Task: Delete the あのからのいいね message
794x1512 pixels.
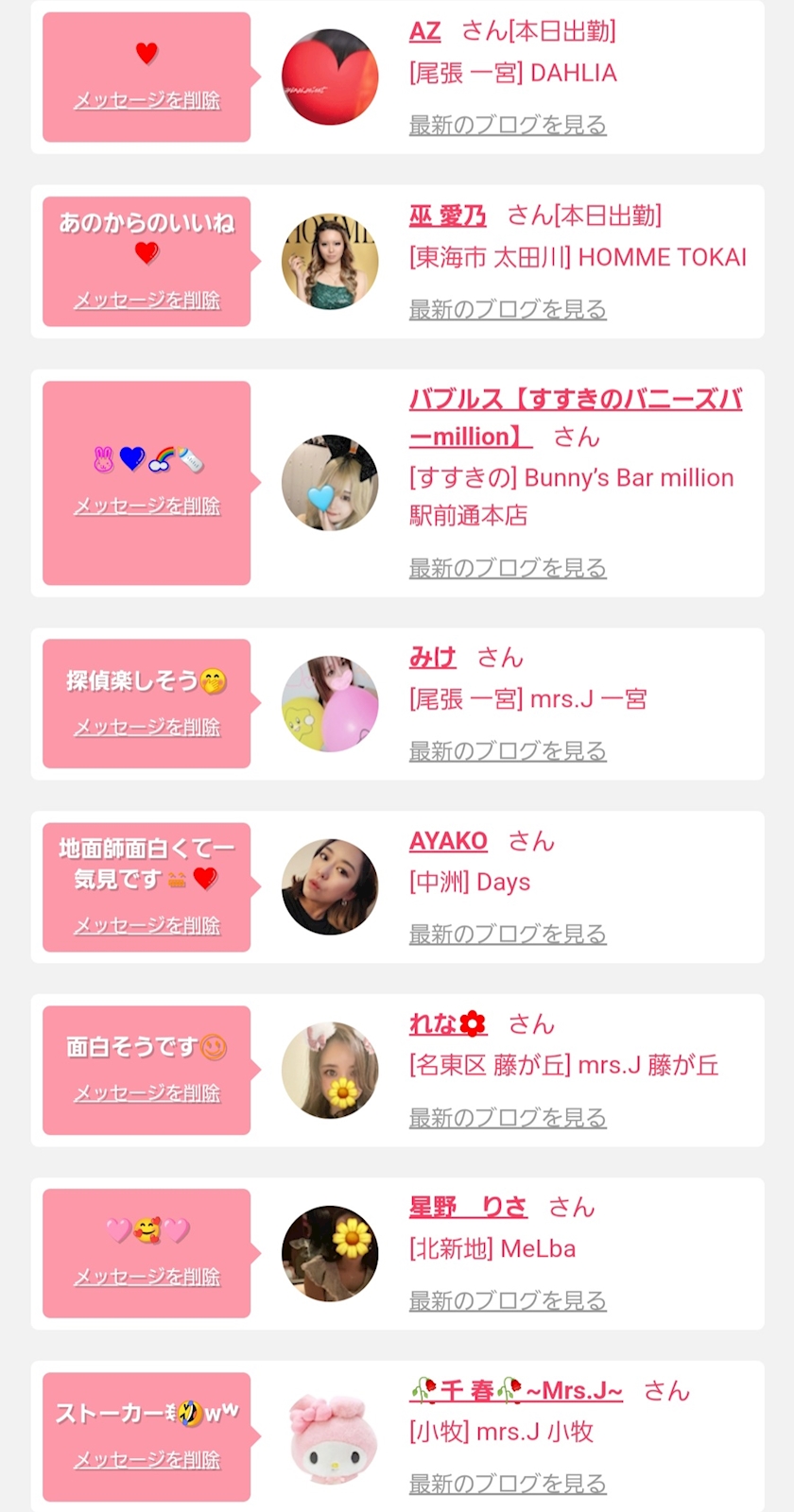Action: click(147, 301)
